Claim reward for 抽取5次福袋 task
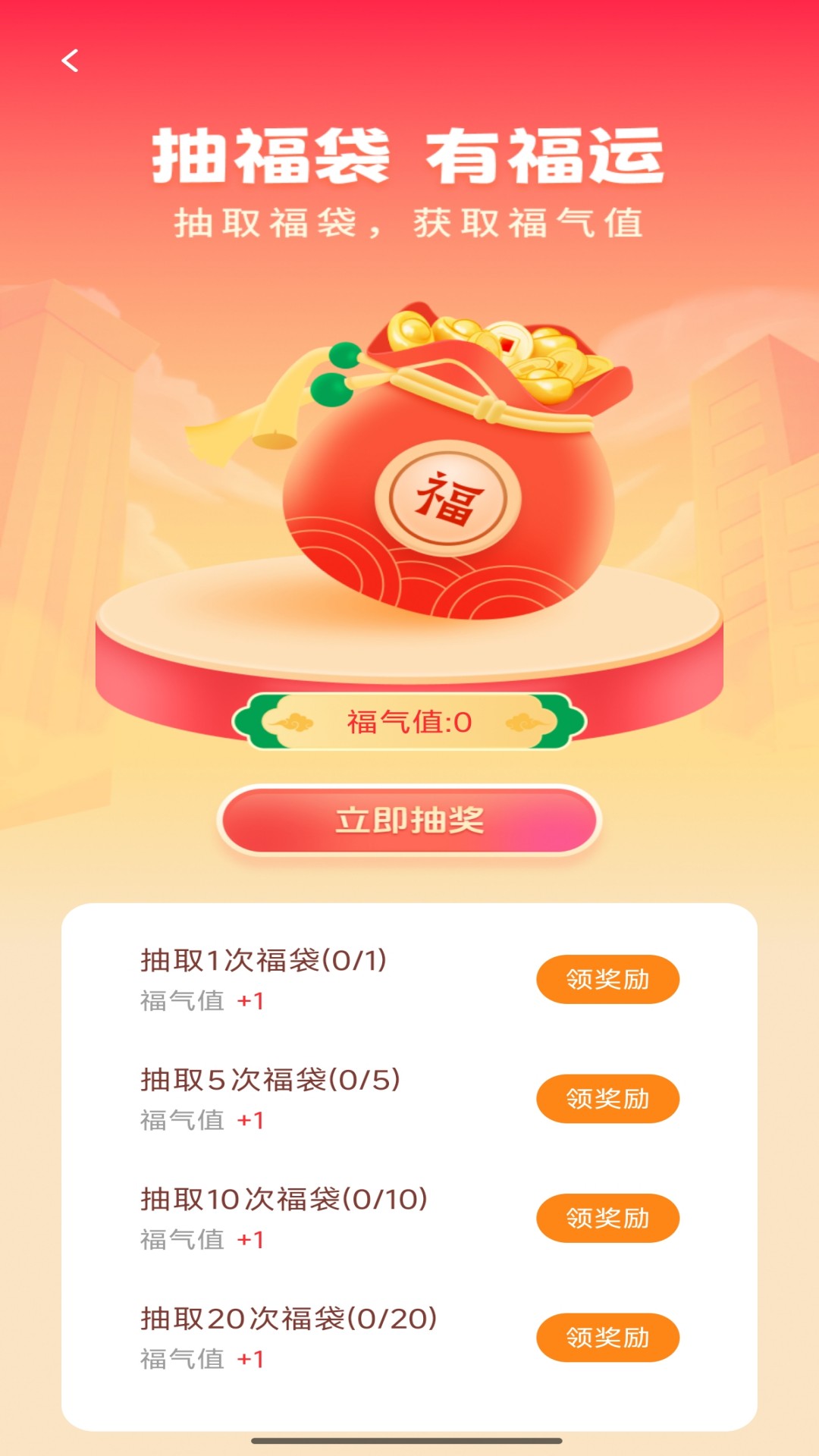Viewport: 819px width, 1456px height. (607, 1099)
